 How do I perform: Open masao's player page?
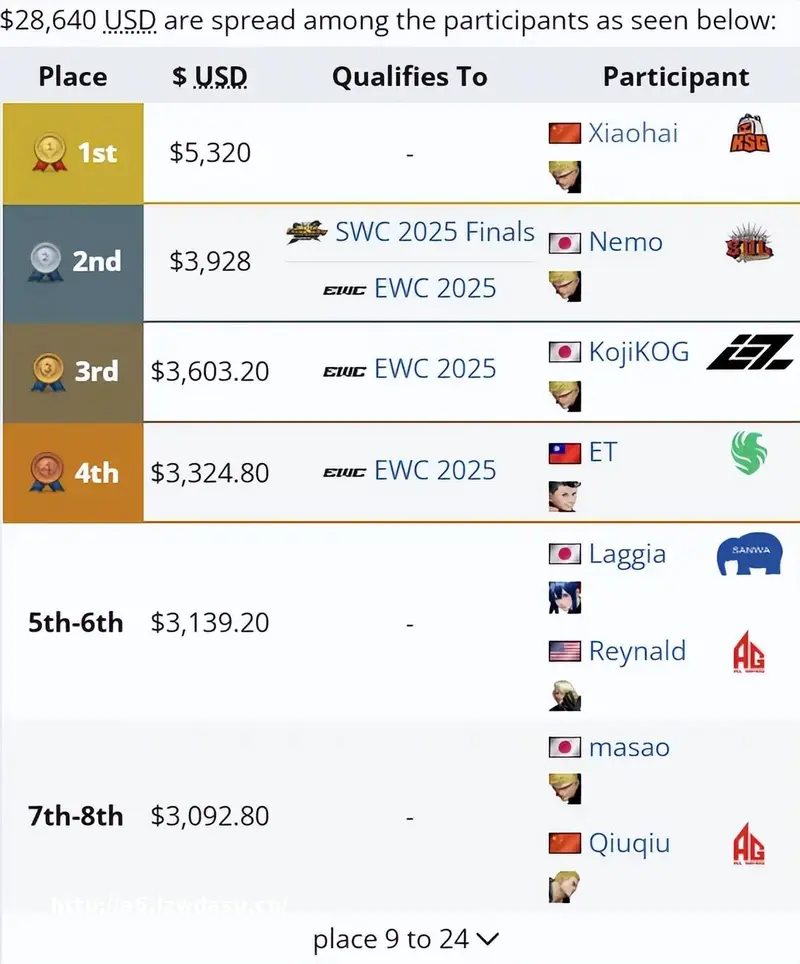click(x=629, y=747)
